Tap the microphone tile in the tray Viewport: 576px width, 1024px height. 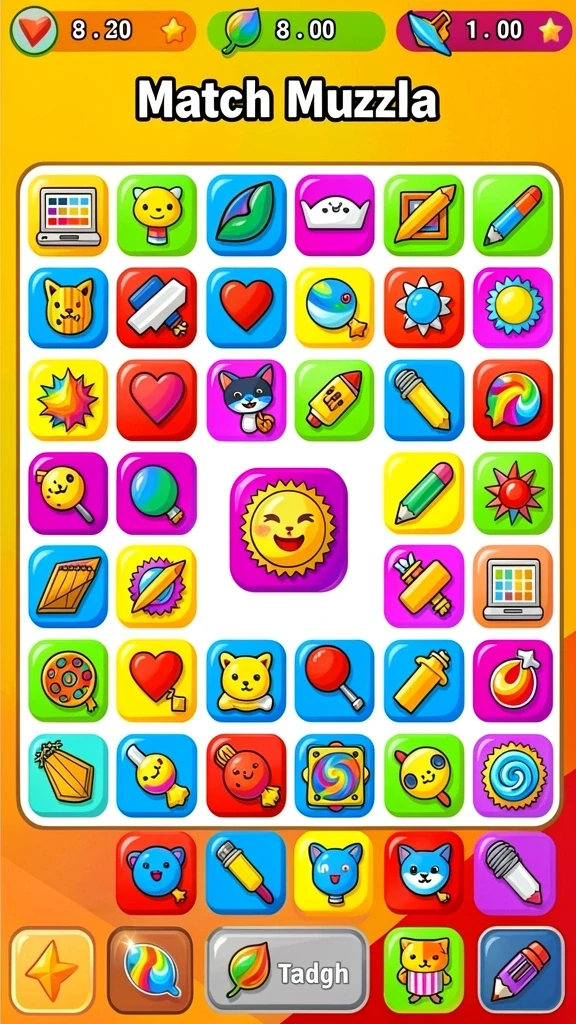point(514,873)
